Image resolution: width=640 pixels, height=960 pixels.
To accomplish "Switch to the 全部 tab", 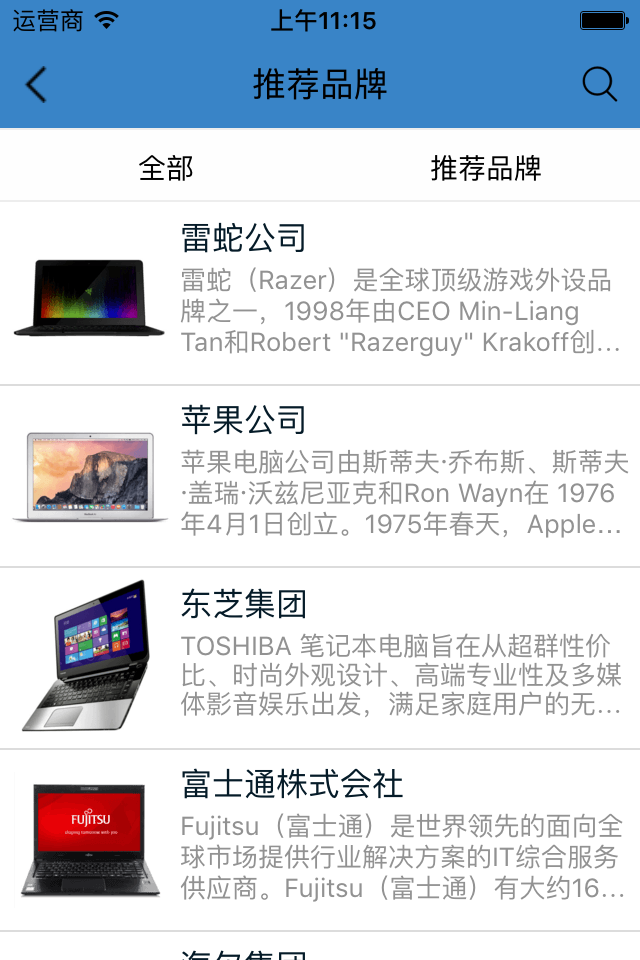I will point(166,168).
